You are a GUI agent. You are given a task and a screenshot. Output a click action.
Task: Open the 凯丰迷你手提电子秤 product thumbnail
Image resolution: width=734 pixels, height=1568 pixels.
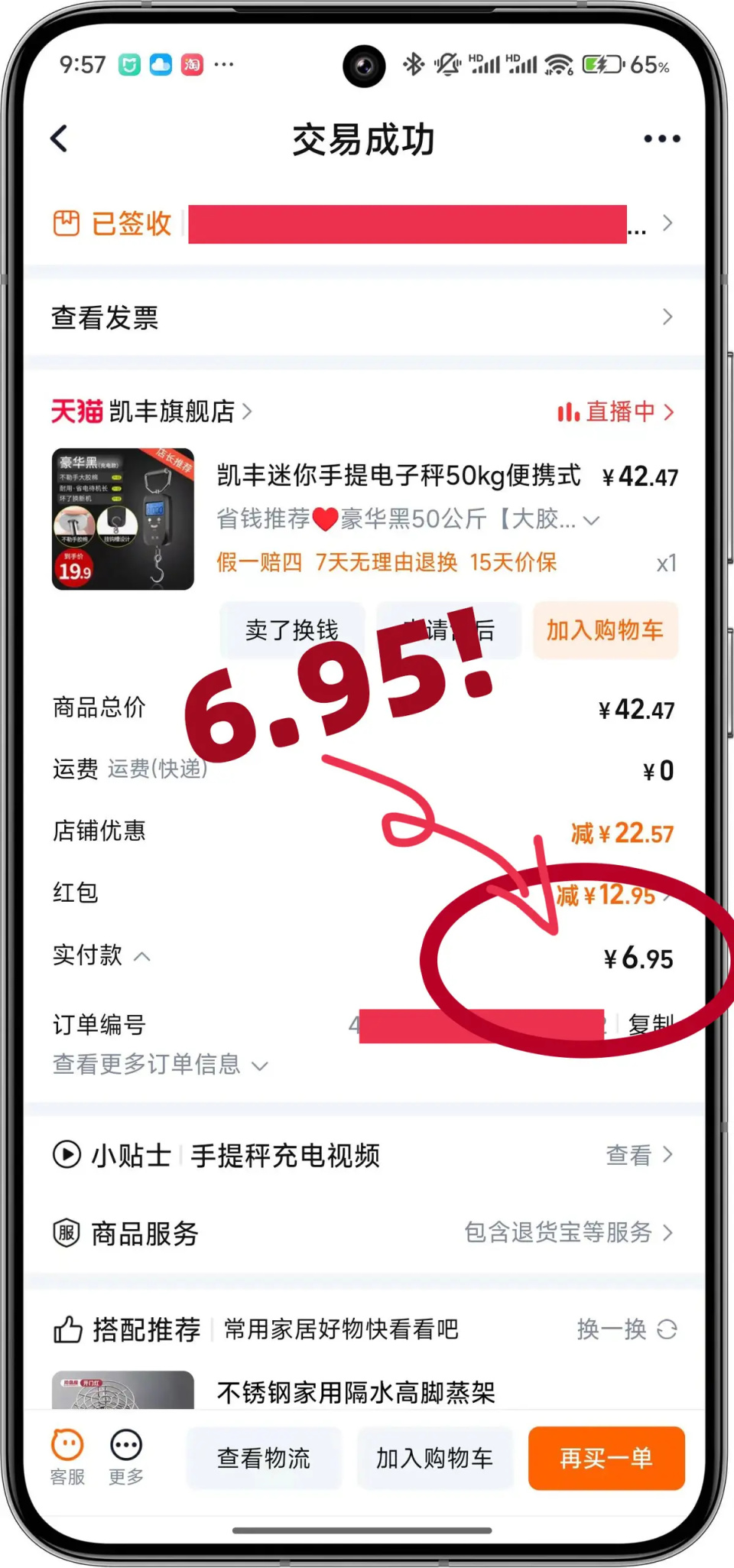point(123,519)
